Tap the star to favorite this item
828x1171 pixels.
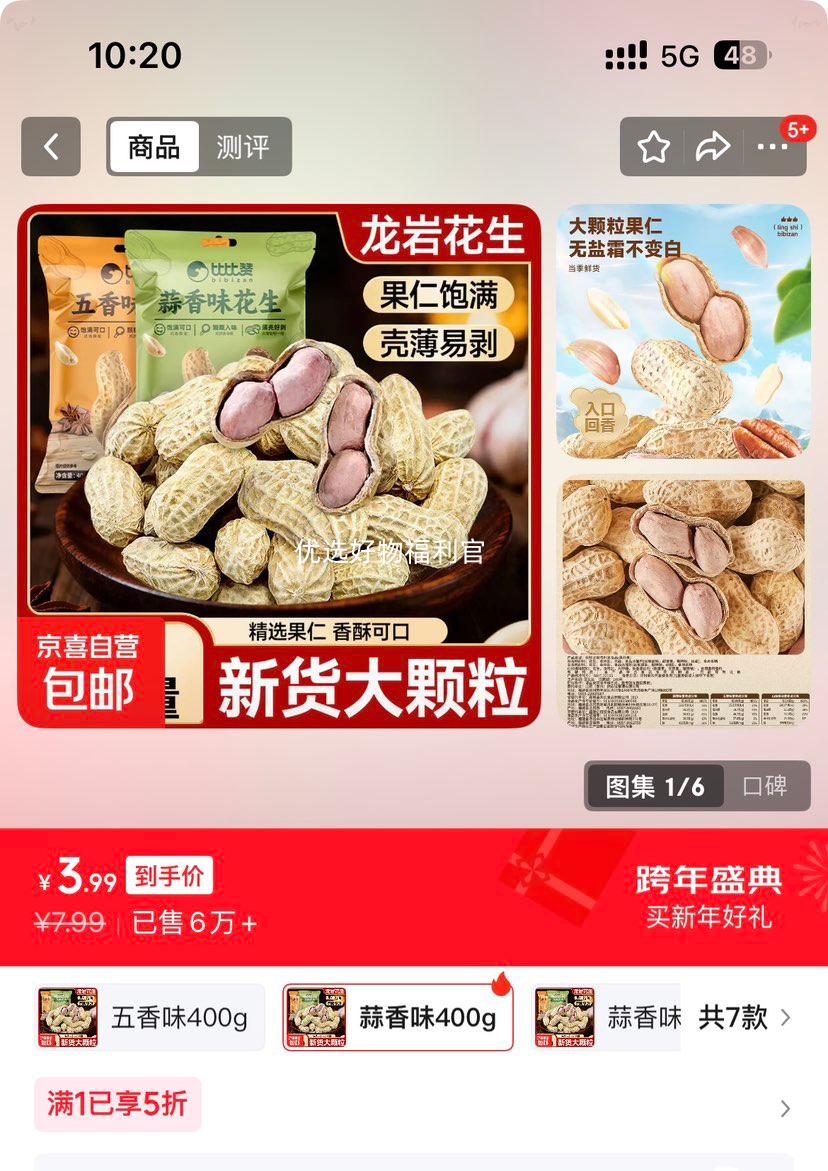tap(653, 147)
